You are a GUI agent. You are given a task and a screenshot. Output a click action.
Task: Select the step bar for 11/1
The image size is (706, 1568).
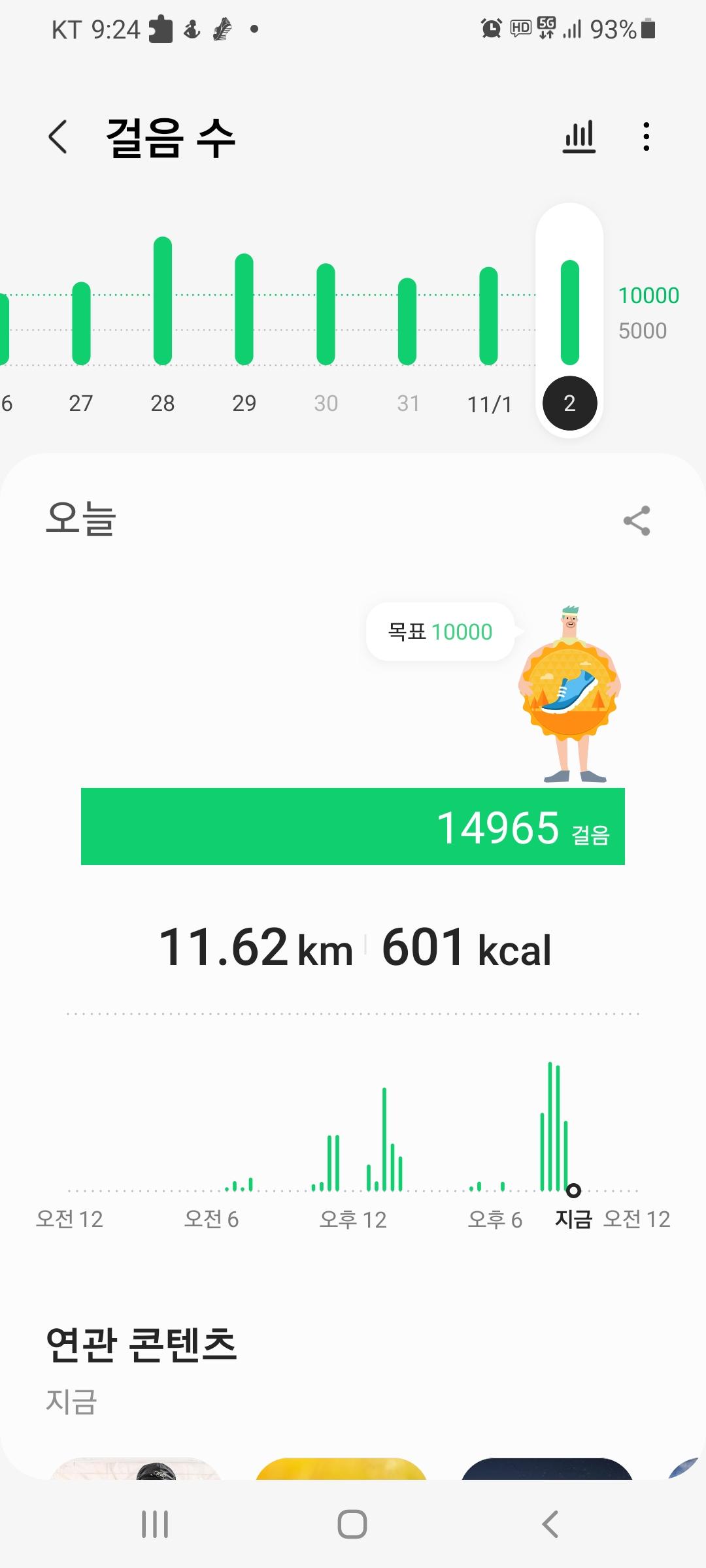tap(488, 316)
